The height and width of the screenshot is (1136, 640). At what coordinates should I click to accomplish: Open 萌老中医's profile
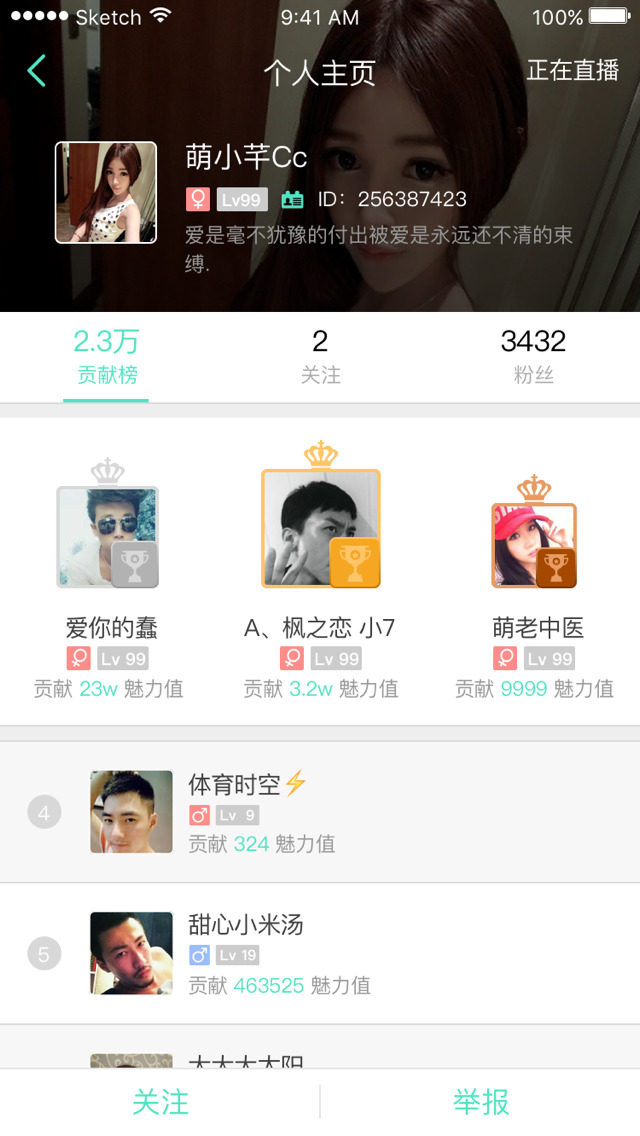click(x=534, y=546)
